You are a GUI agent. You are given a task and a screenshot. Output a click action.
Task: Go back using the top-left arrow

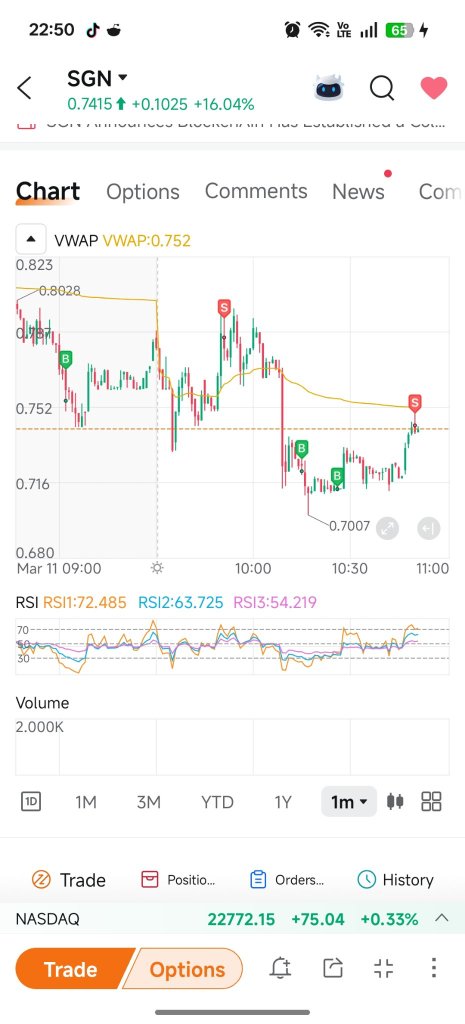pyautogui.click(x=24, y=88)
